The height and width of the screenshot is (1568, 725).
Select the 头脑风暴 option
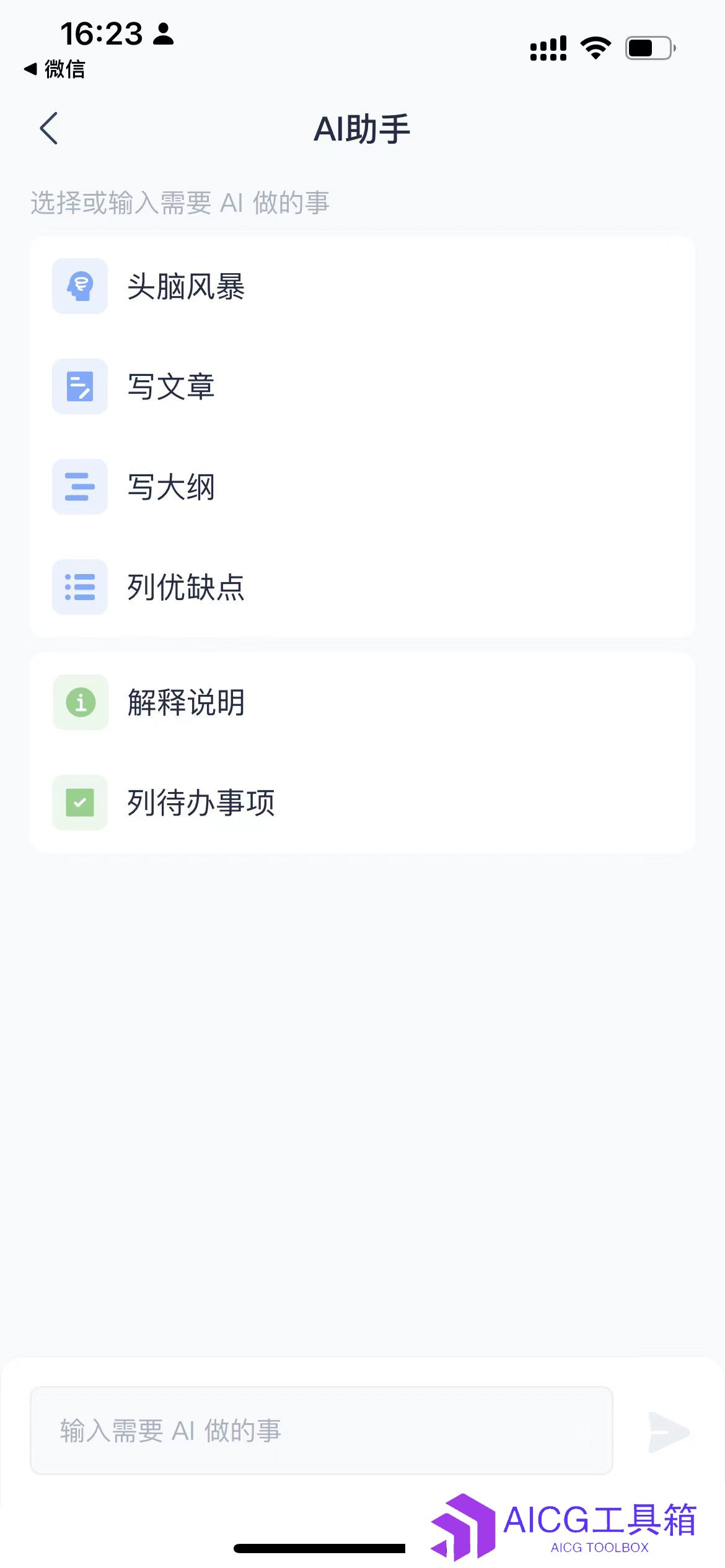pos(362,287)
